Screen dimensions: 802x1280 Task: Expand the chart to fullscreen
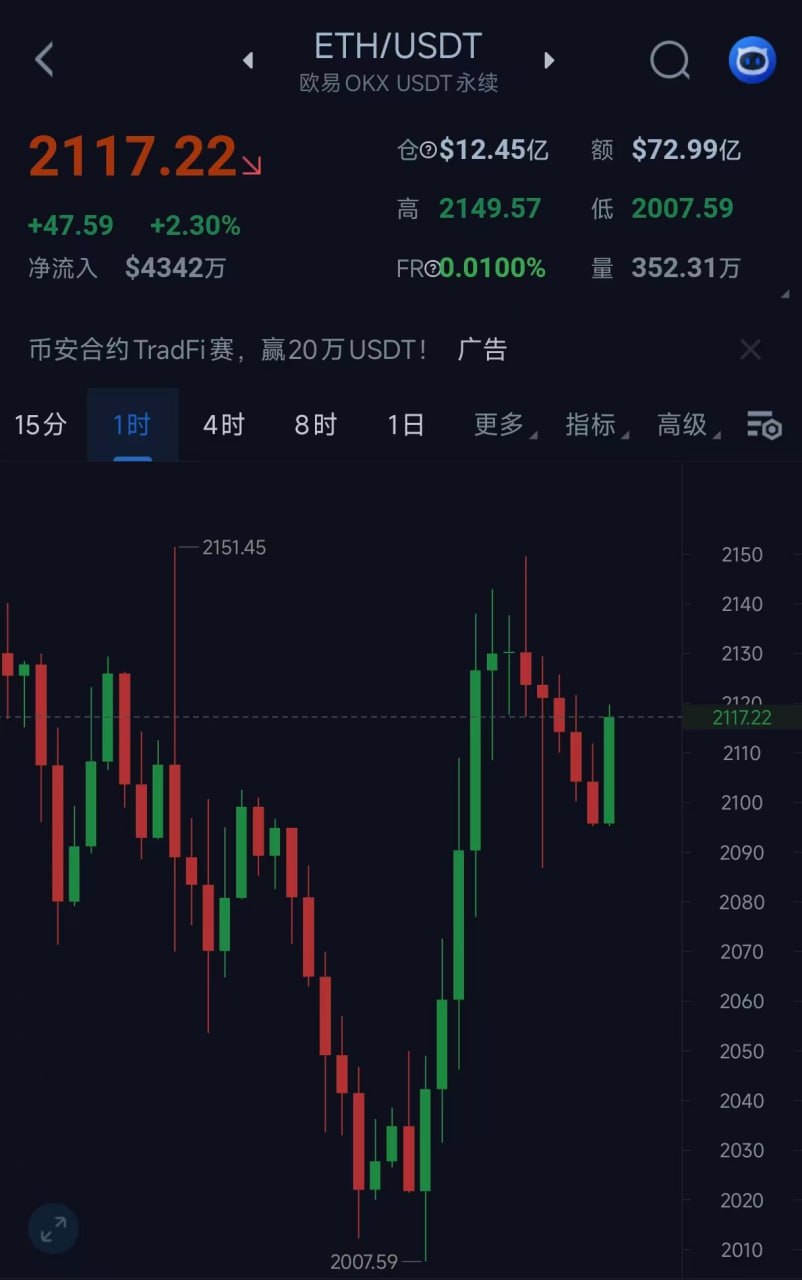click(53, 1229)
